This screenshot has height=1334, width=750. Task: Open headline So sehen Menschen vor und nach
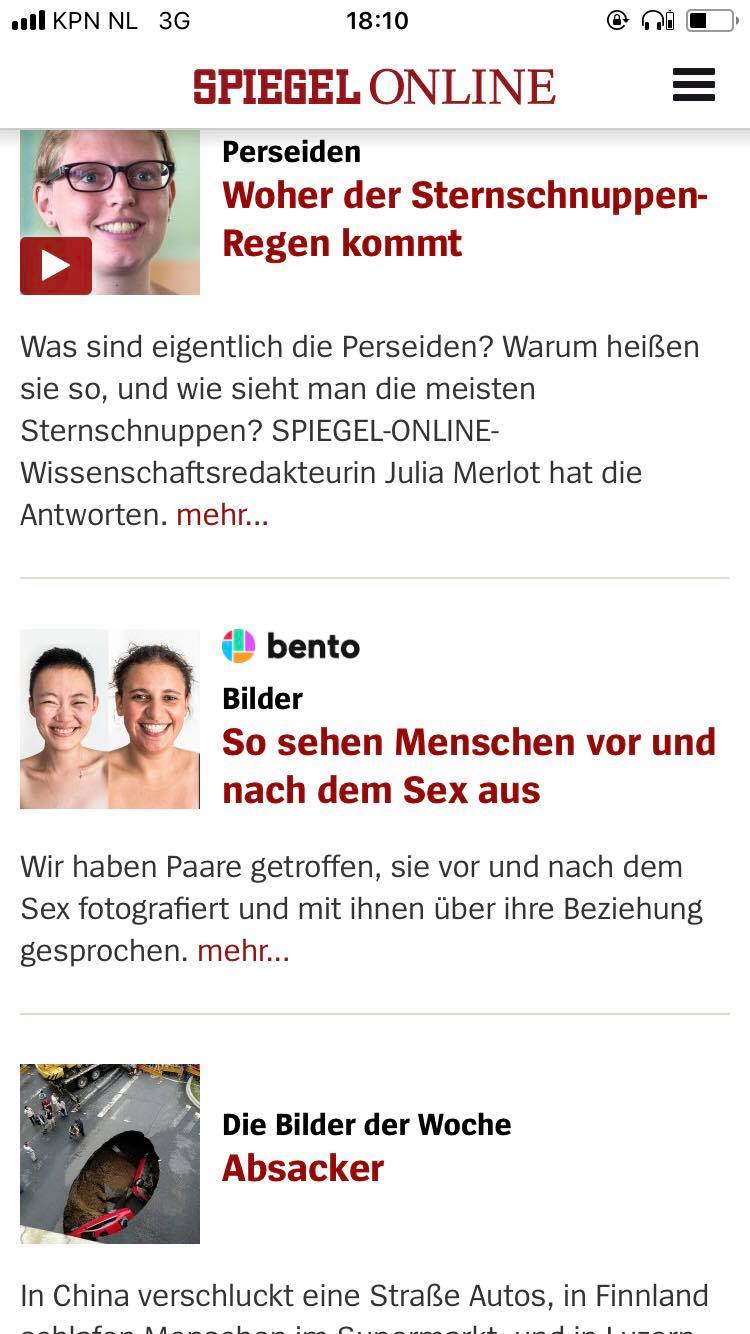469,766
